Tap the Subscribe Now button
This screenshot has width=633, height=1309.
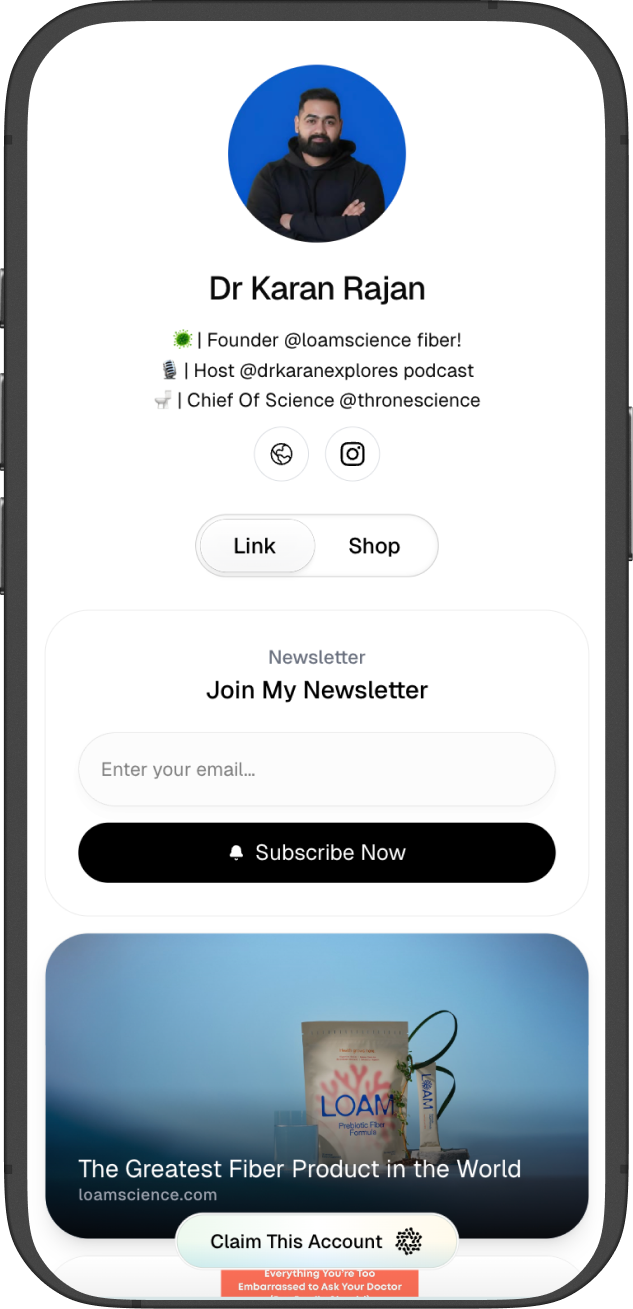pos(316,852)
